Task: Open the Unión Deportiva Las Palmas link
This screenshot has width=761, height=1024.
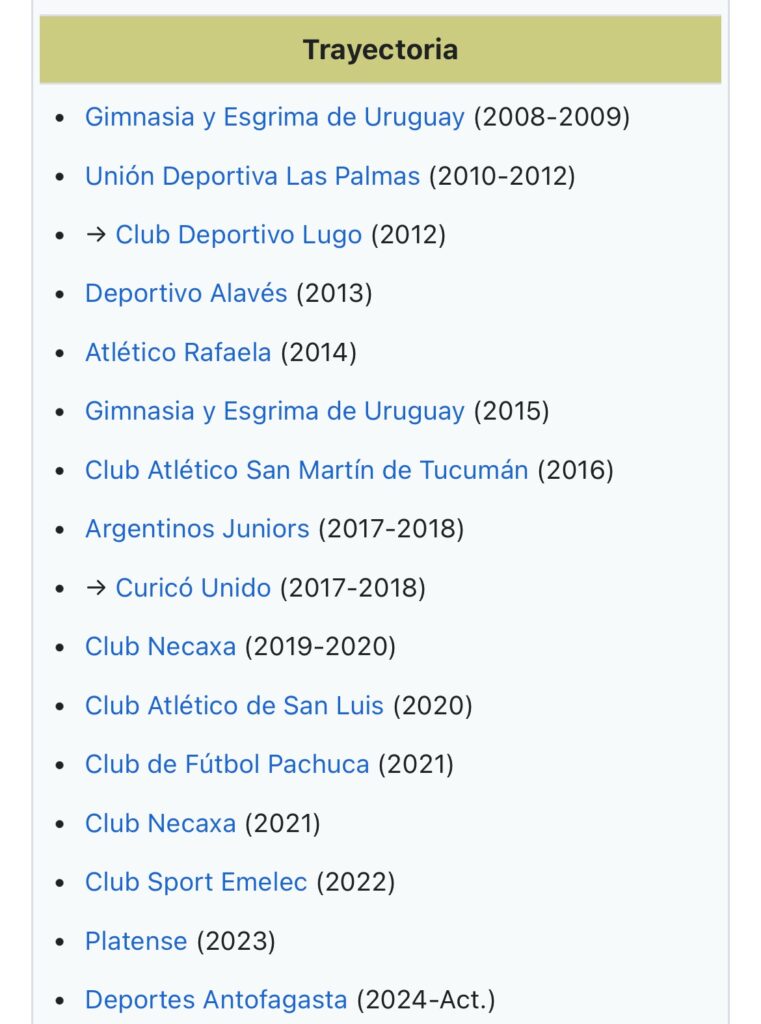Action: click(252, 176)
